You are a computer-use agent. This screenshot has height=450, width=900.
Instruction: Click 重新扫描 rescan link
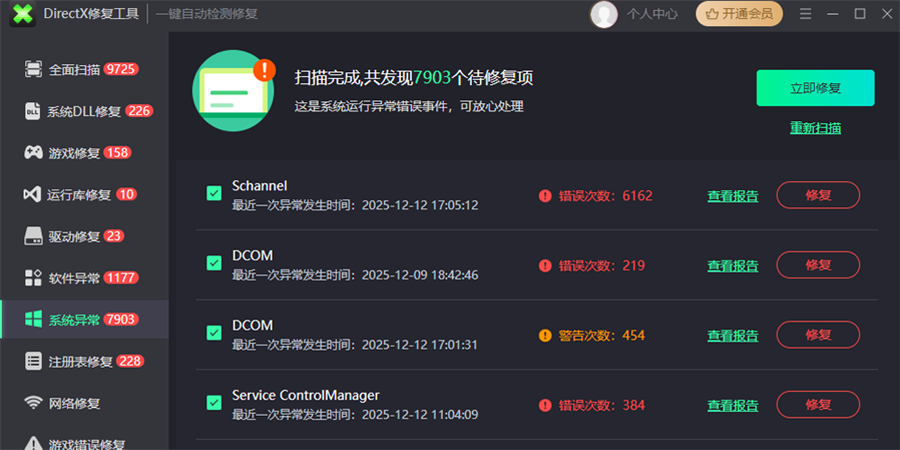pos(815,128)
